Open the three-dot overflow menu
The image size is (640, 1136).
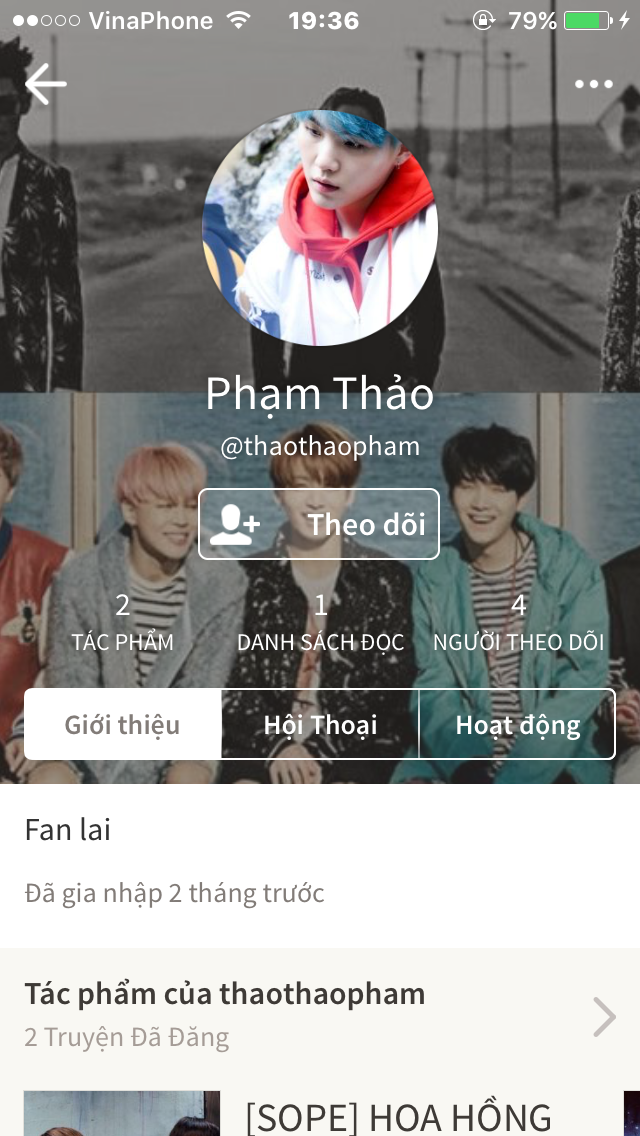tap(593, 84)
